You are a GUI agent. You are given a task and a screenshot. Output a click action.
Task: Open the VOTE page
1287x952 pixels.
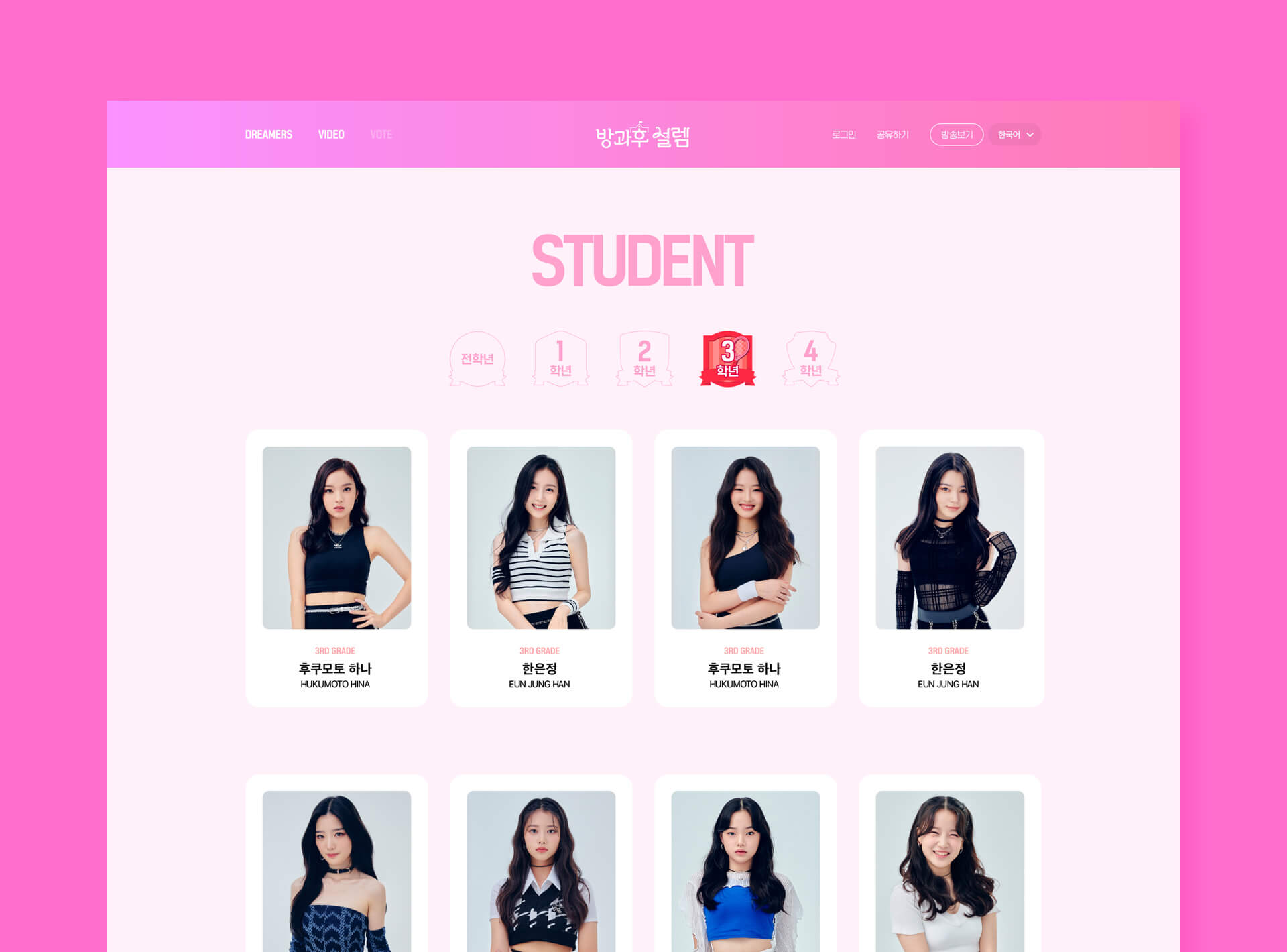(381, 135)
